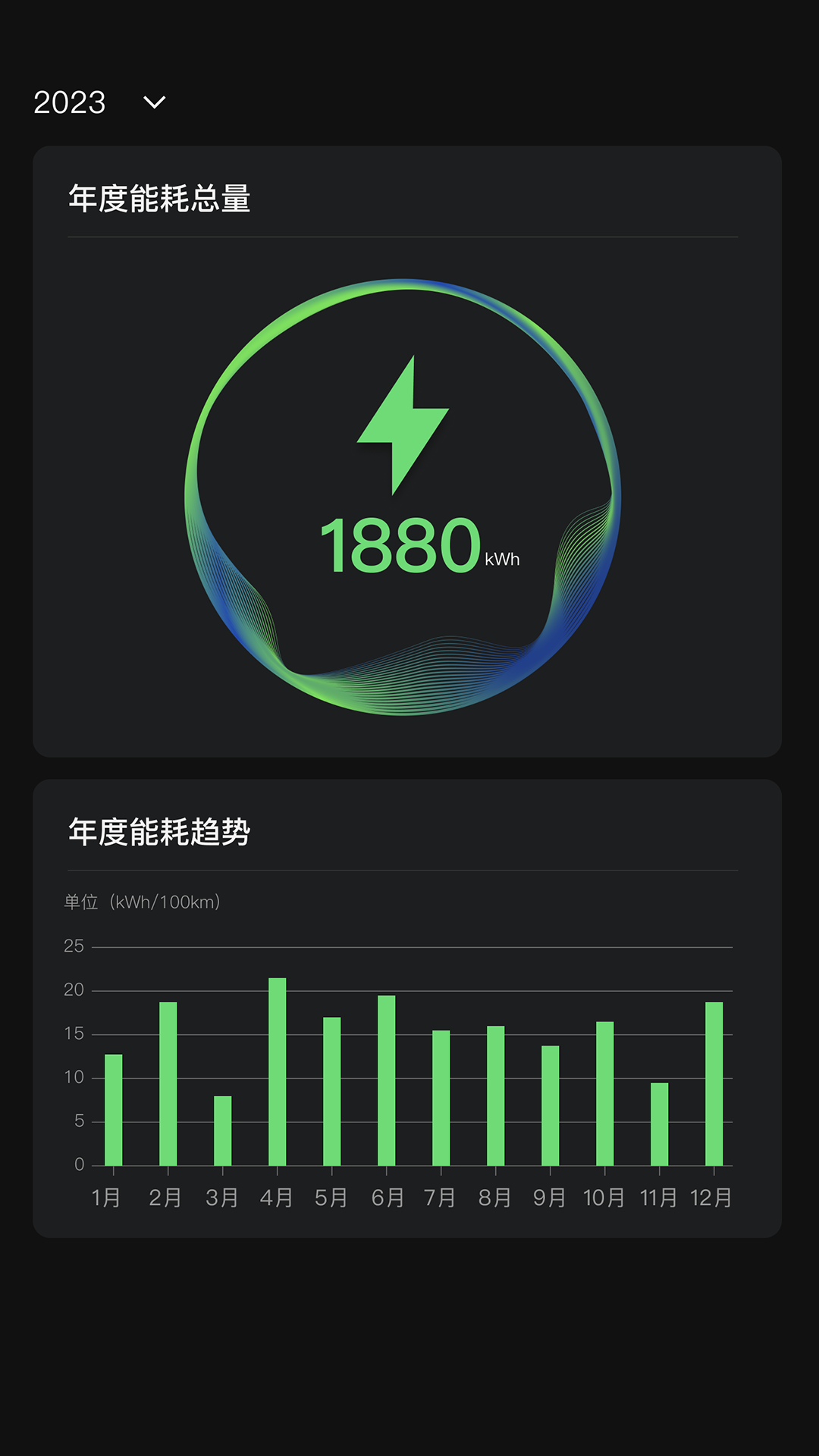The image size is (819, 1456).
Task: Select the 0 baseline label on the y-axis
Action: click(78, 1164)
